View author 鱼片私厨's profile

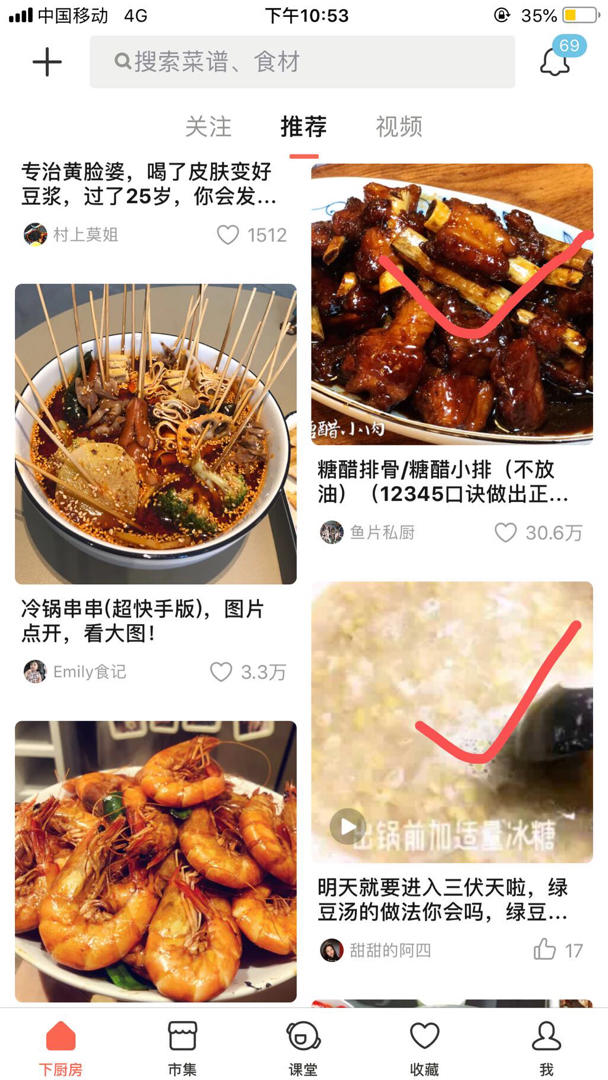tap(367, 533)
